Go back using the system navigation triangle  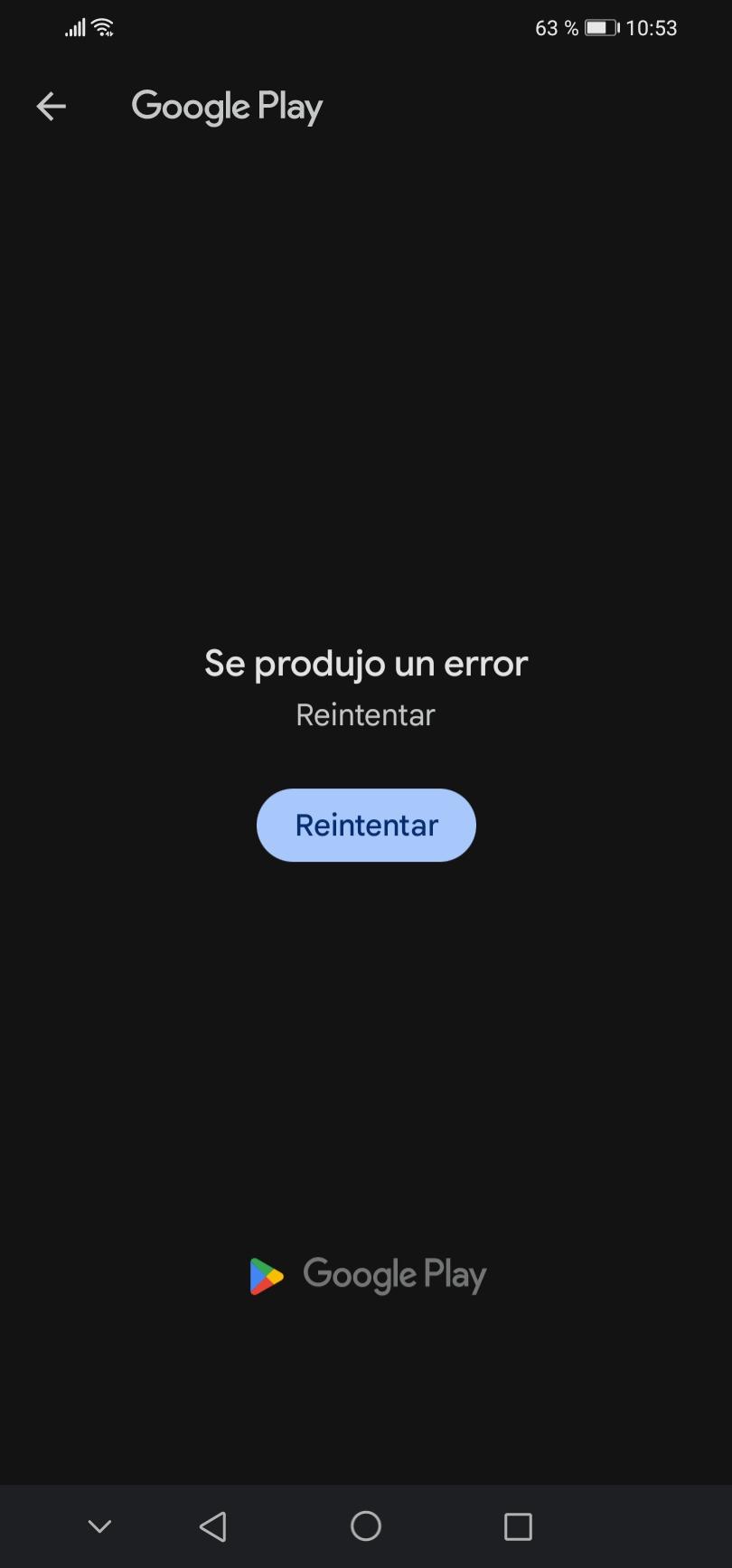(213, 1526)
